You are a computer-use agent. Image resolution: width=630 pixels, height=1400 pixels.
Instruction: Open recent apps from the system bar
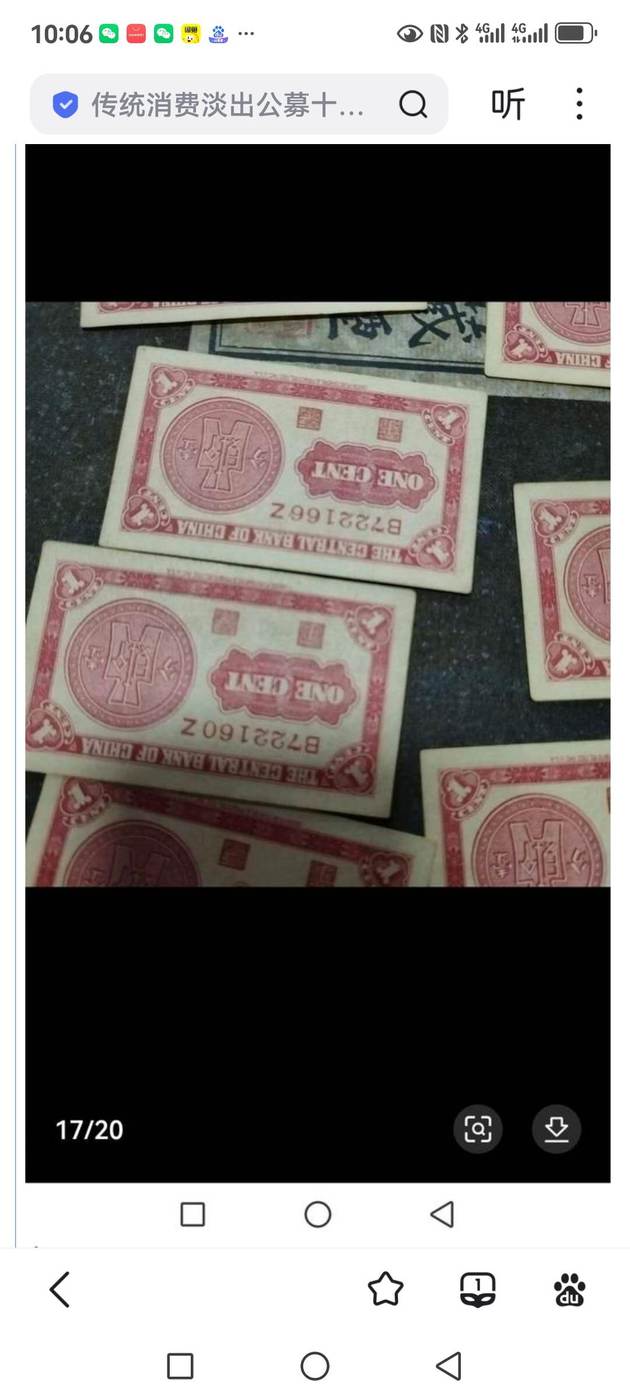click(180, 1366)
